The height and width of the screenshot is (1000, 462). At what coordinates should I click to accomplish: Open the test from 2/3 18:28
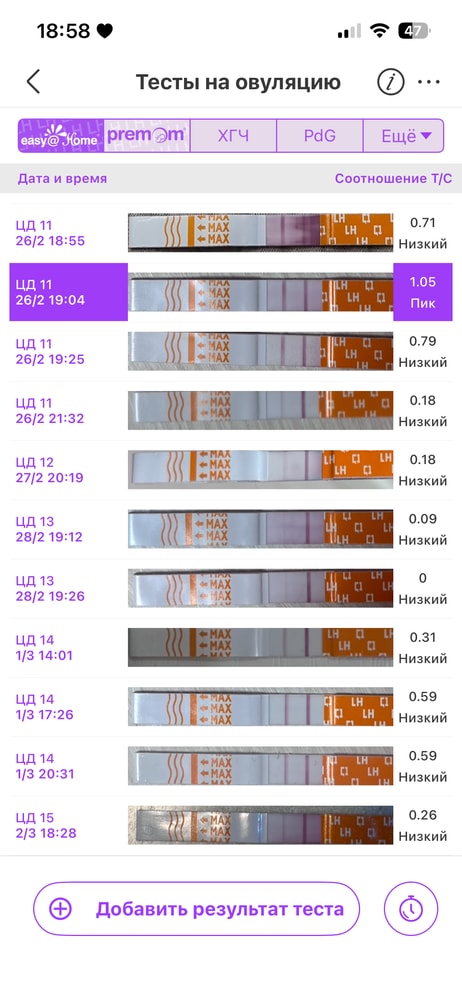tap(231, 826)
